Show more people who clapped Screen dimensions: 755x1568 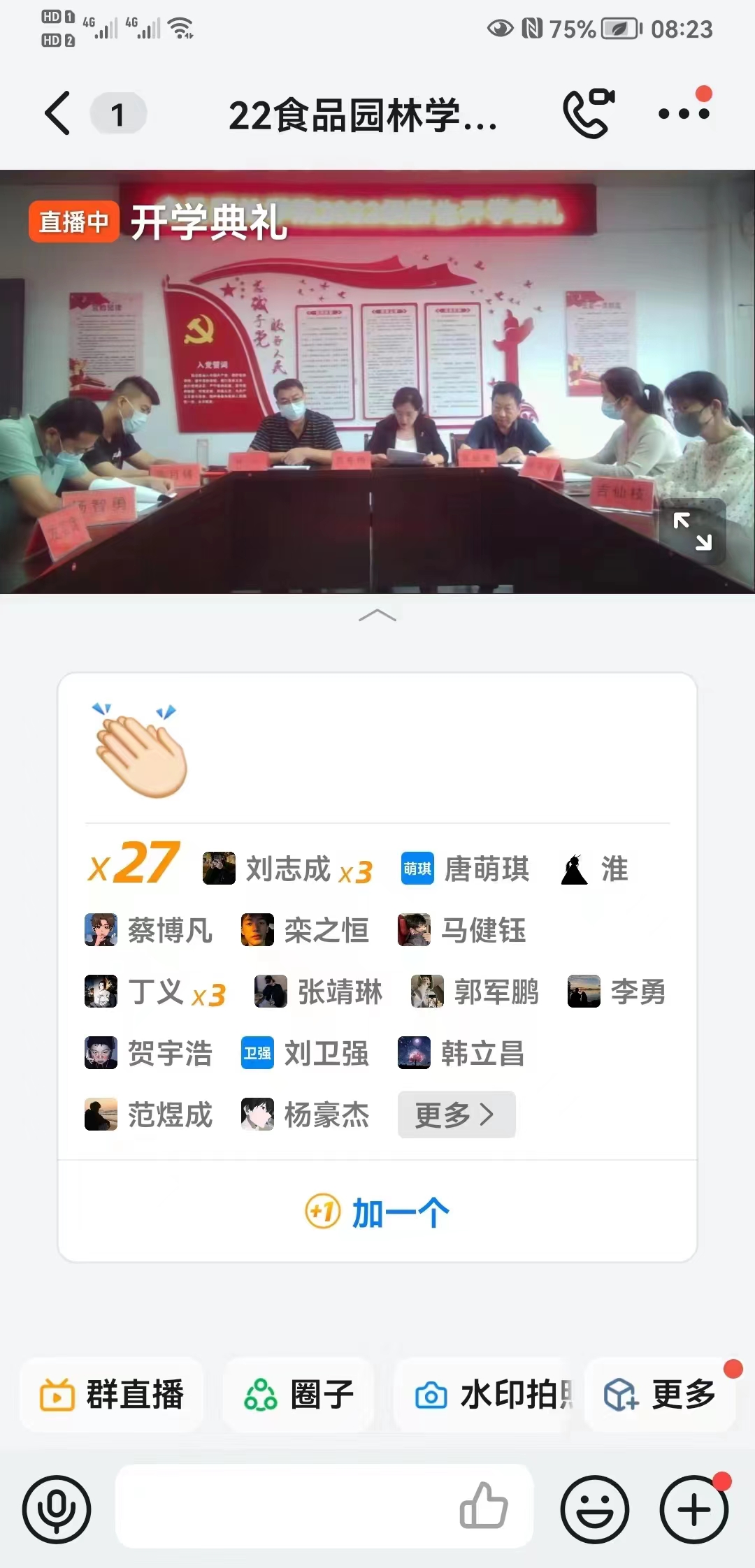pos(456,1115)
